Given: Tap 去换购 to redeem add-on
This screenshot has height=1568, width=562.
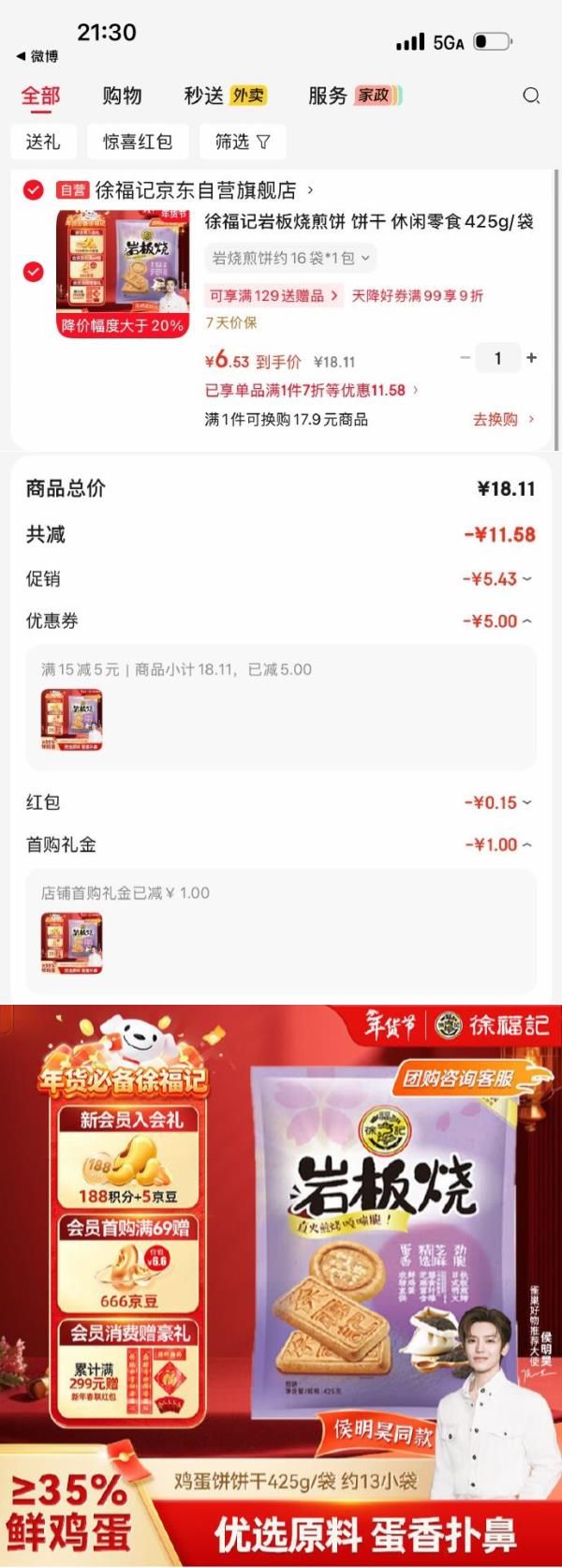Looking at the screenshot, I should [503, 419].
